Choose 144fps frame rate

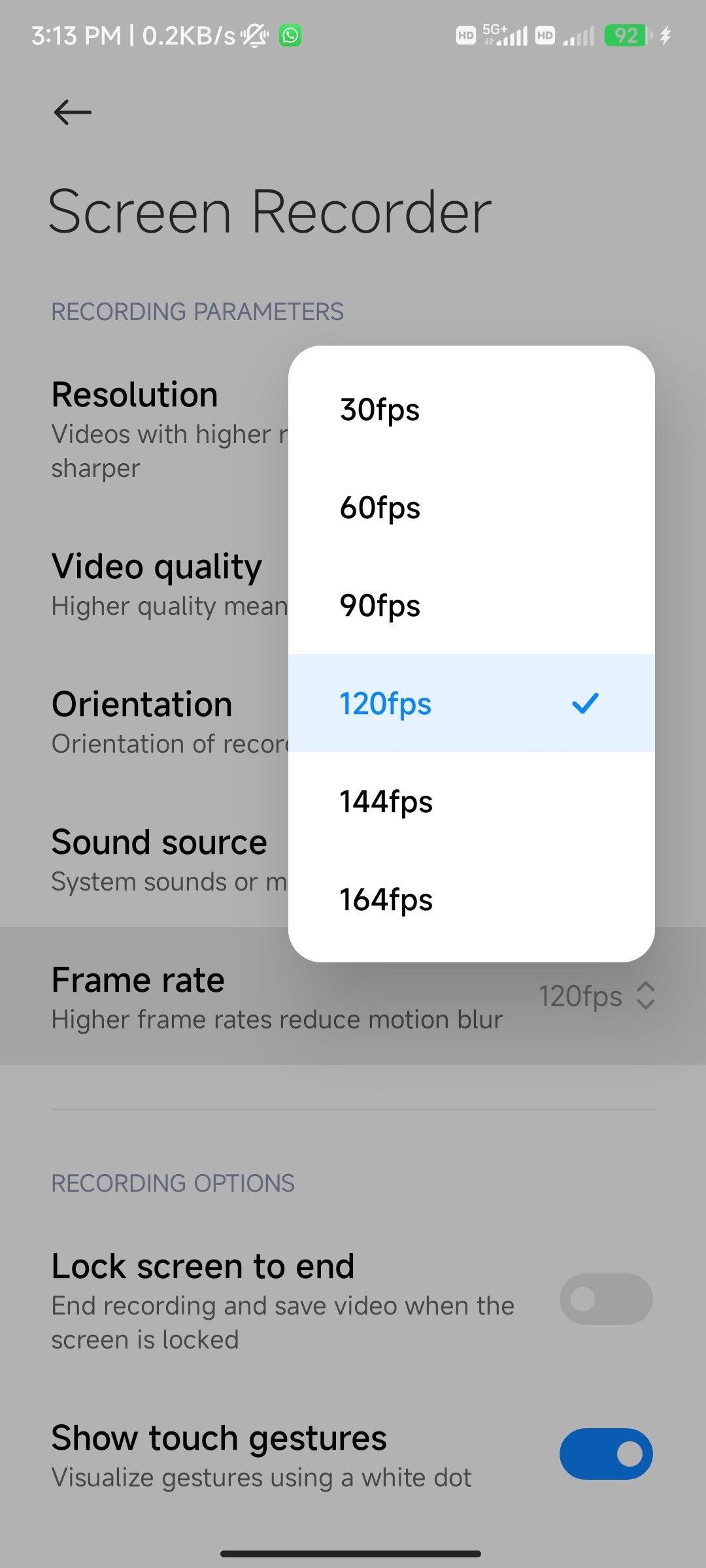(471, 802)
